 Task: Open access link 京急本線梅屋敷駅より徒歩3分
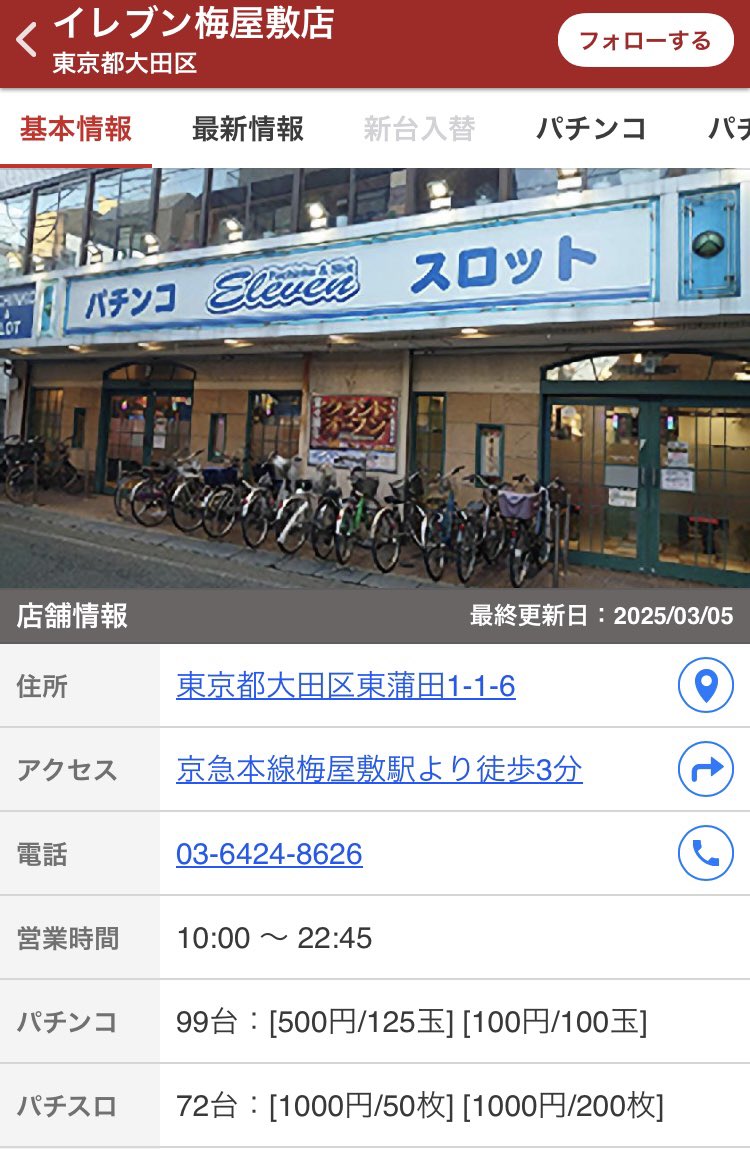click(x=379, y=769)
